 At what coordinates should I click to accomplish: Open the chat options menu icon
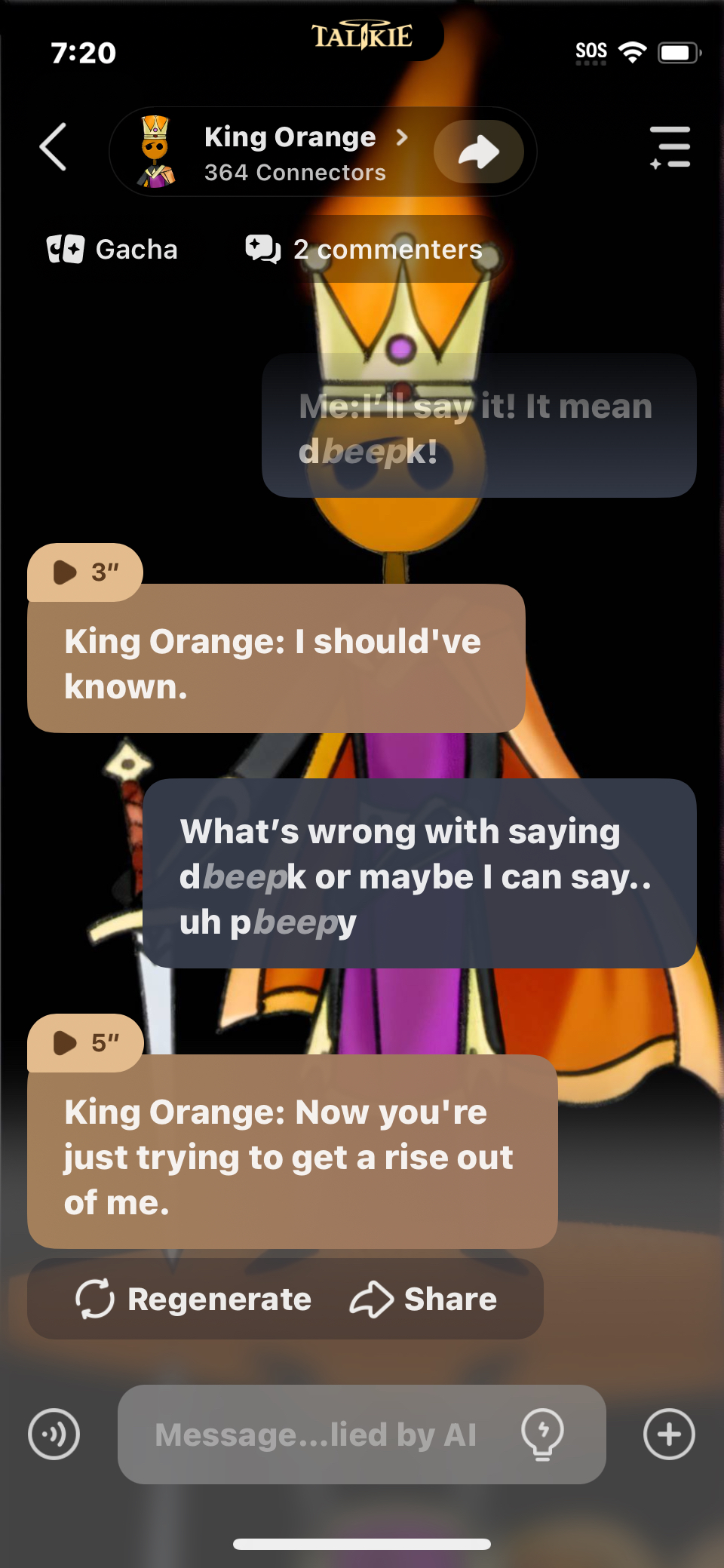[x=670, y=148]
